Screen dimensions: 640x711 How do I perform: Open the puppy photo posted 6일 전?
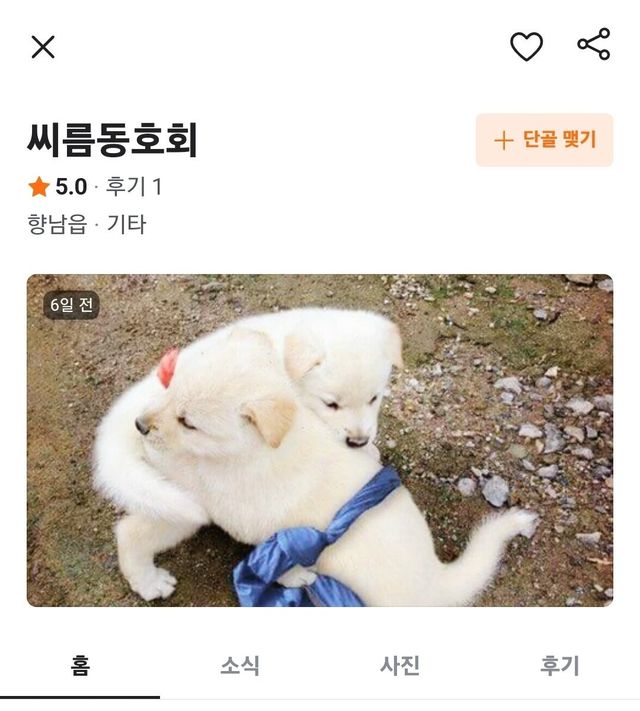tap(320, 440)
